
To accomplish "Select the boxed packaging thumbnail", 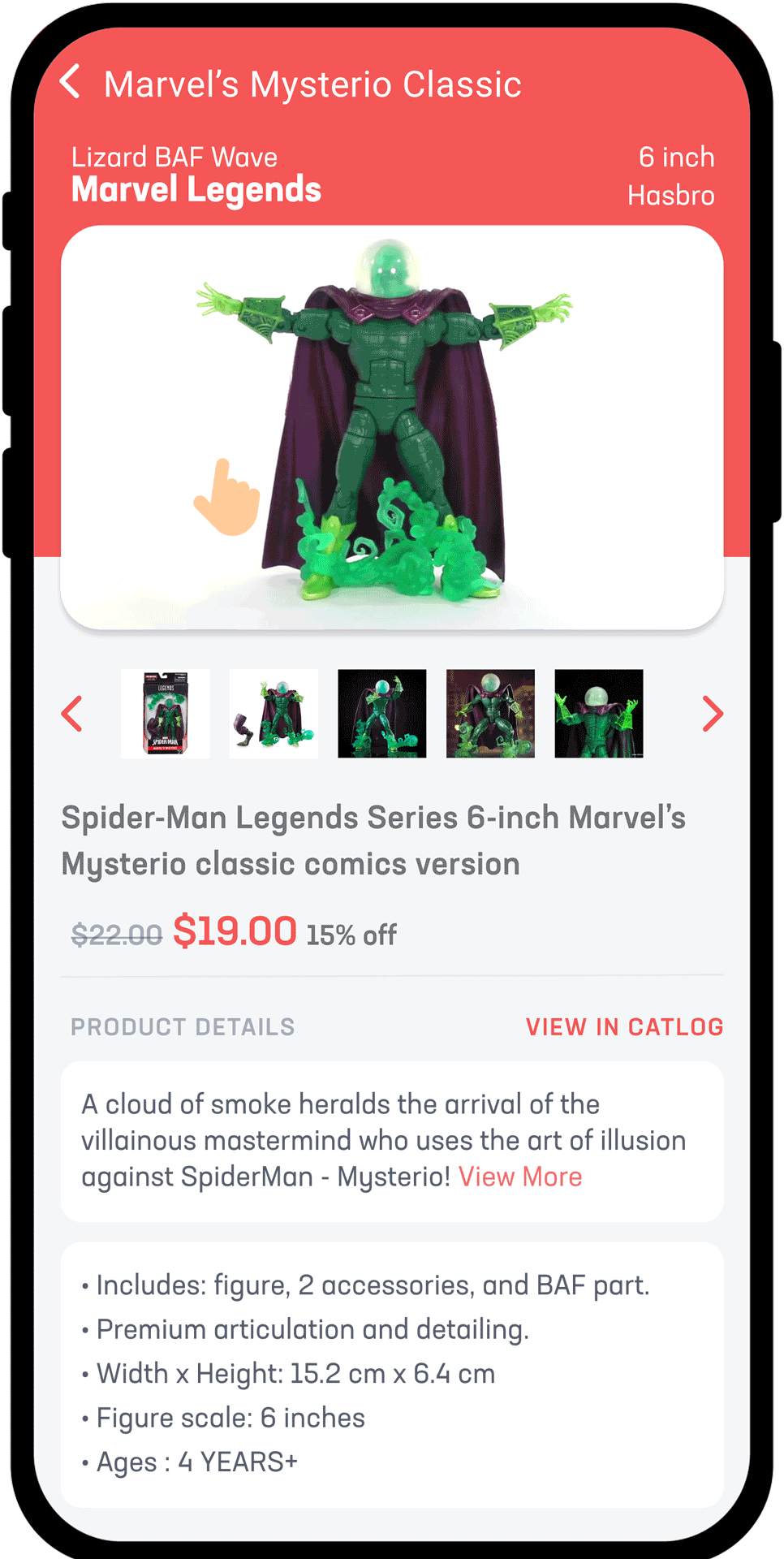I will [165, 714].
